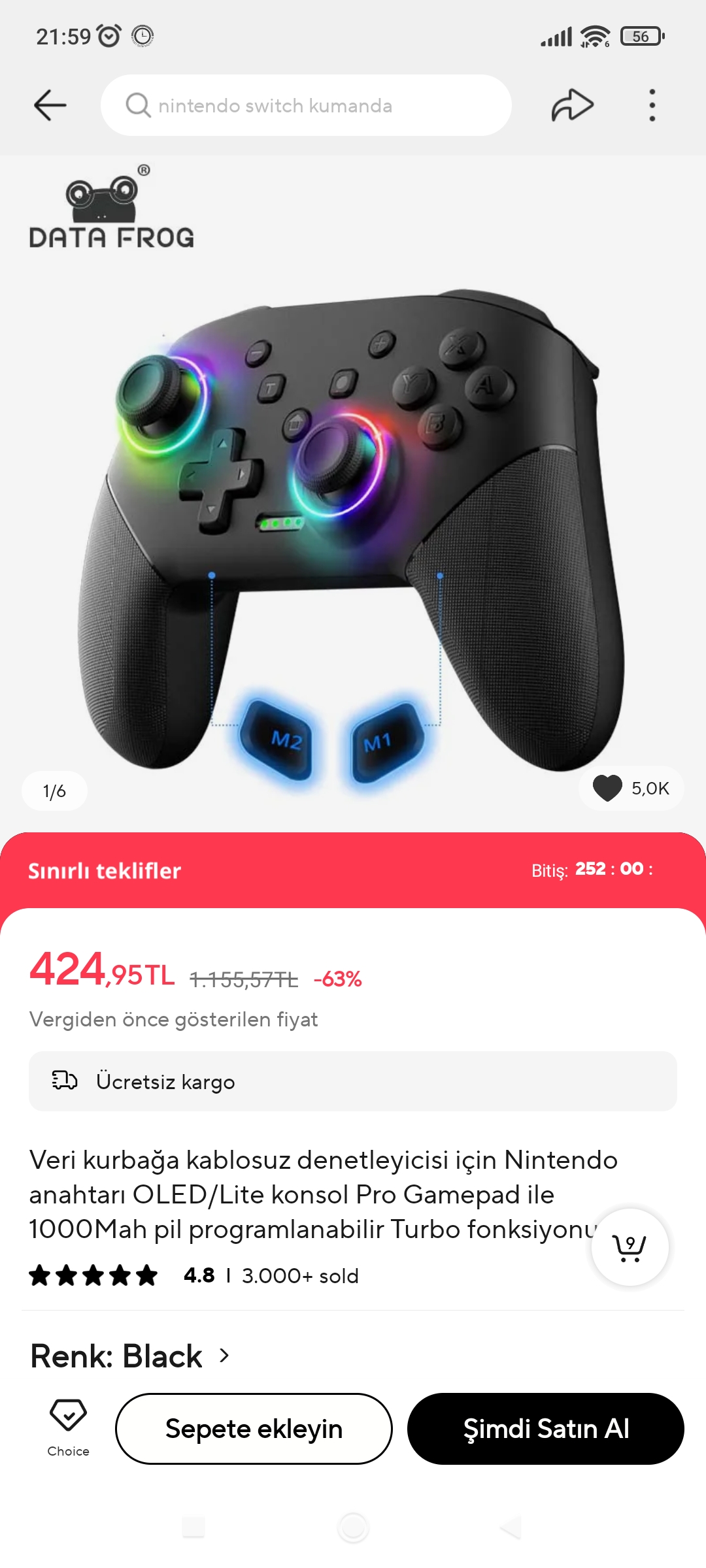Viewport: 706px width, 1568px height.
Task: Open Ücretsiz kargo shipping details
Action: 353,1081
